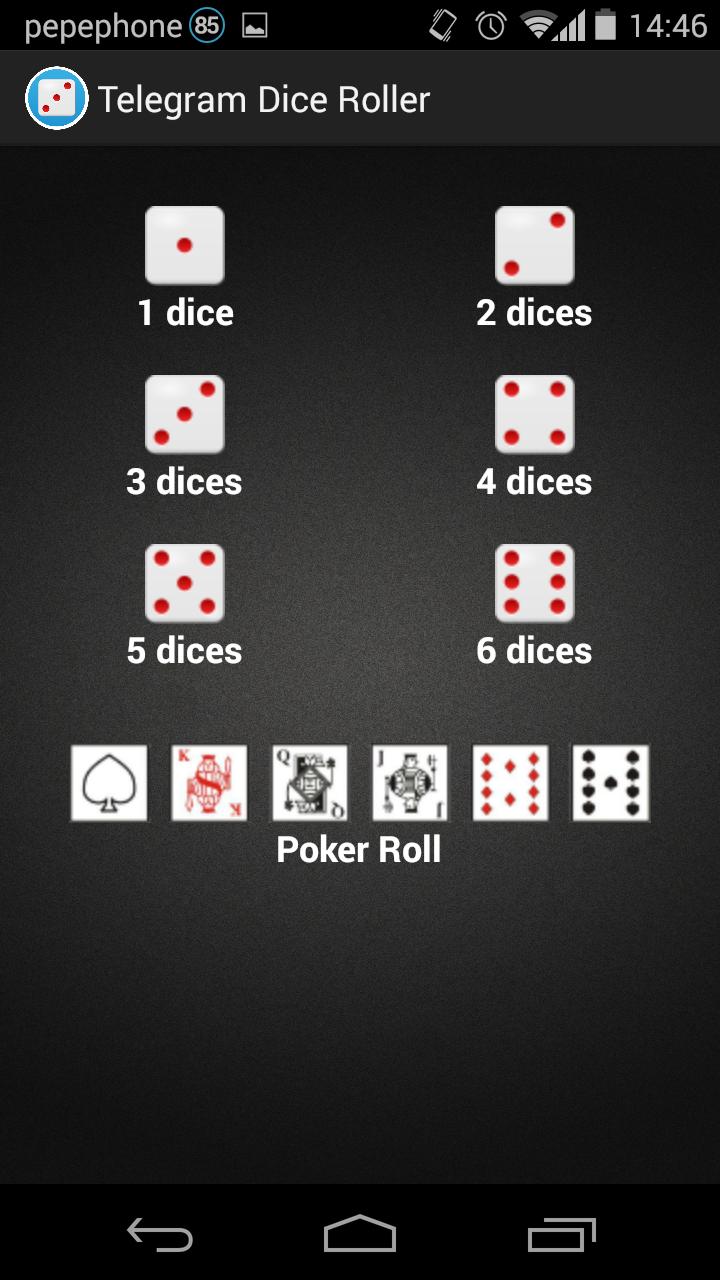Tap the 4 dices die icon
This screenshot has height=1280, width=720.
(x=535, y=413)
